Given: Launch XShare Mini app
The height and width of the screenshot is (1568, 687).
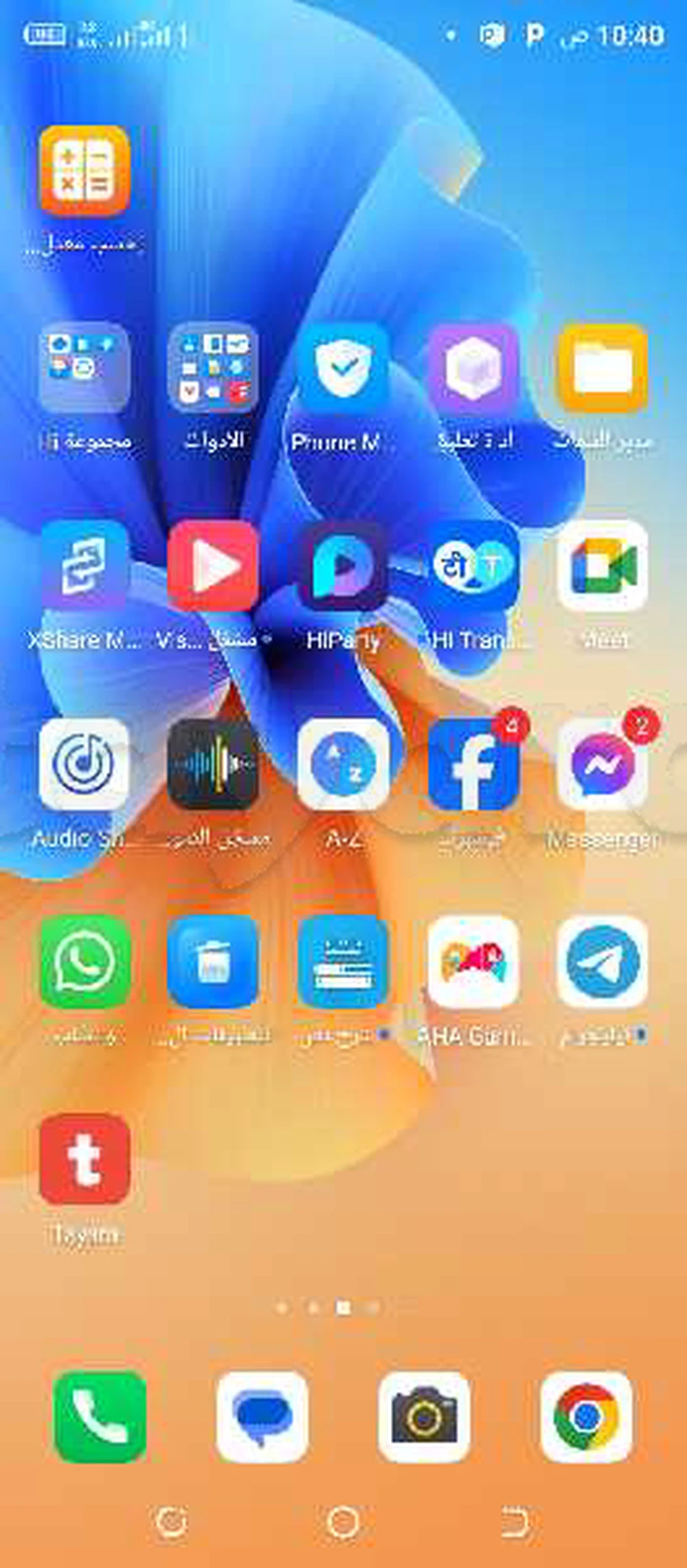Looking at the screenshot, I should point(84,566).
